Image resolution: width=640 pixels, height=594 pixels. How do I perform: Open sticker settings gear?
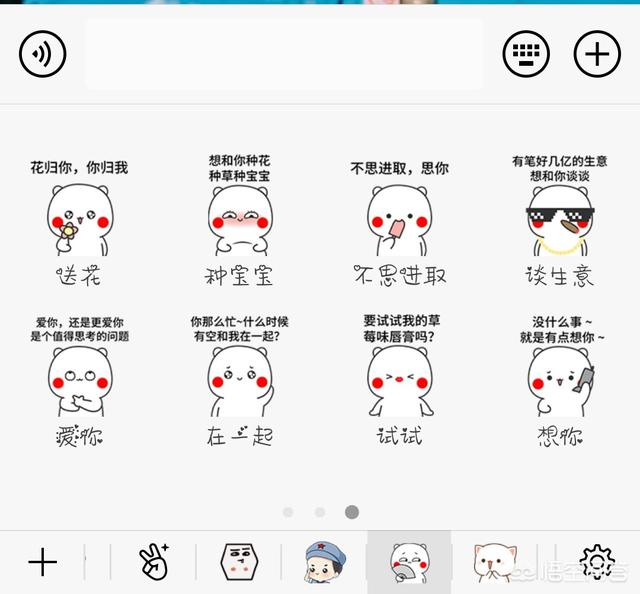tap(597, 563)
